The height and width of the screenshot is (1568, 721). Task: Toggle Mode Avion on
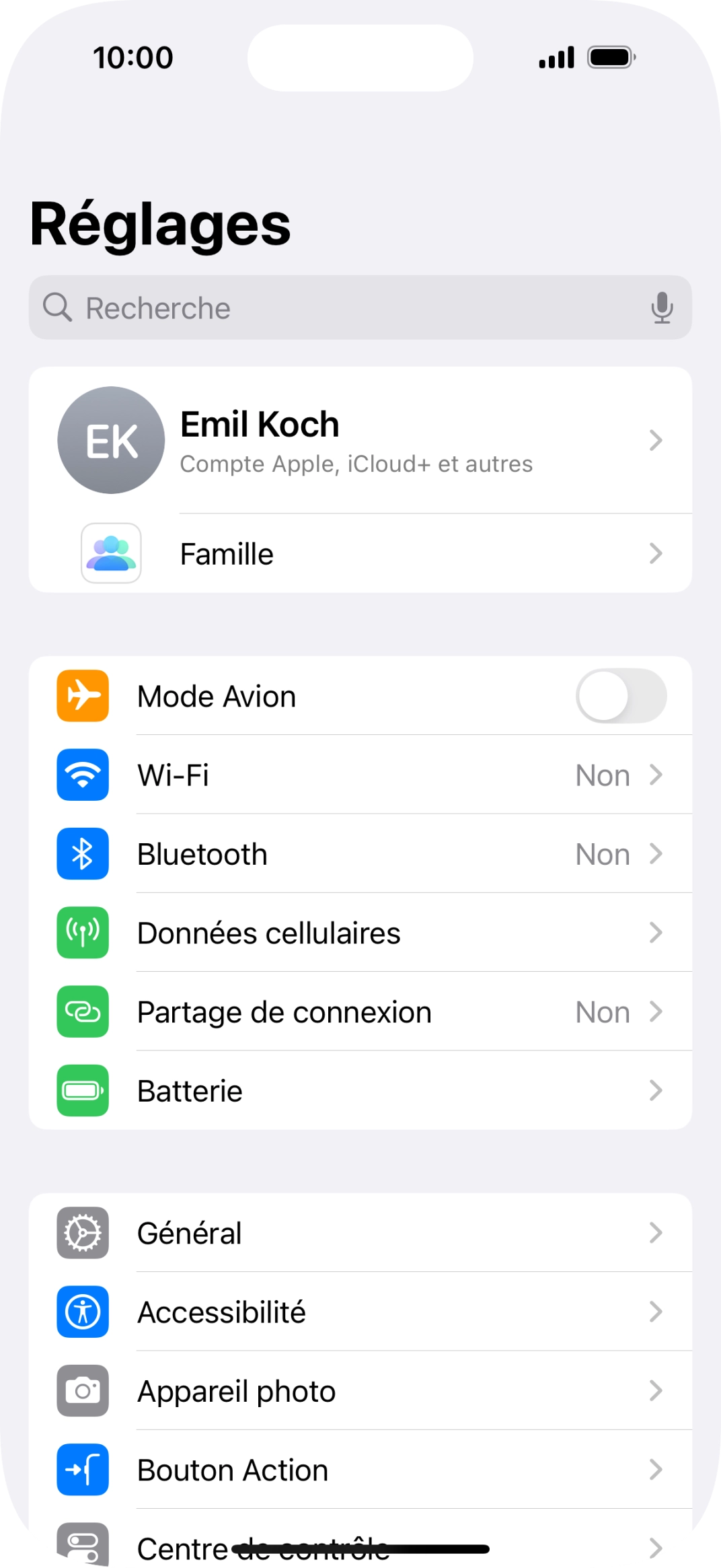click(x=621, y=696)
